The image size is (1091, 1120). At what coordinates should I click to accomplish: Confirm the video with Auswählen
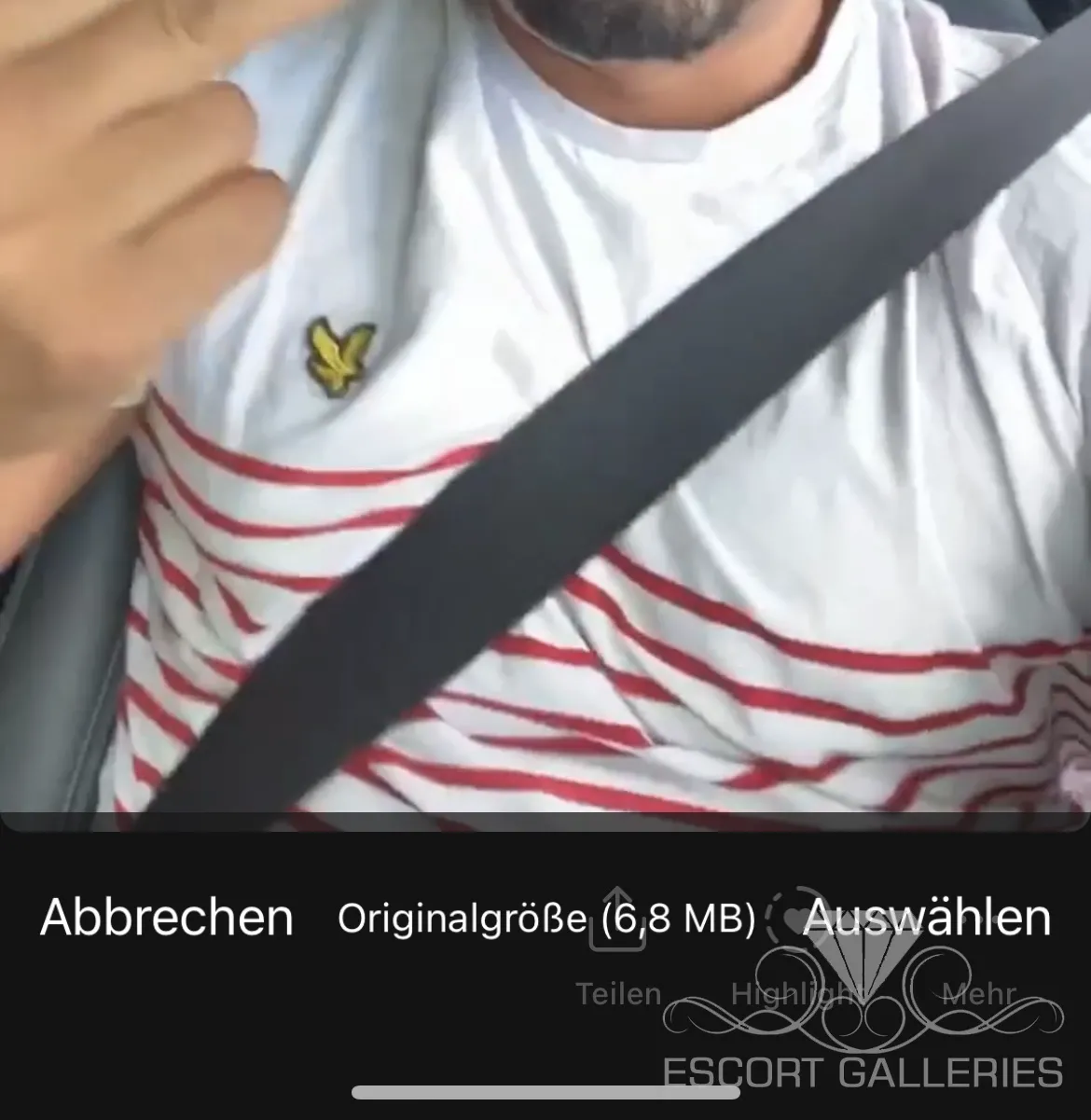coord(926,917)
